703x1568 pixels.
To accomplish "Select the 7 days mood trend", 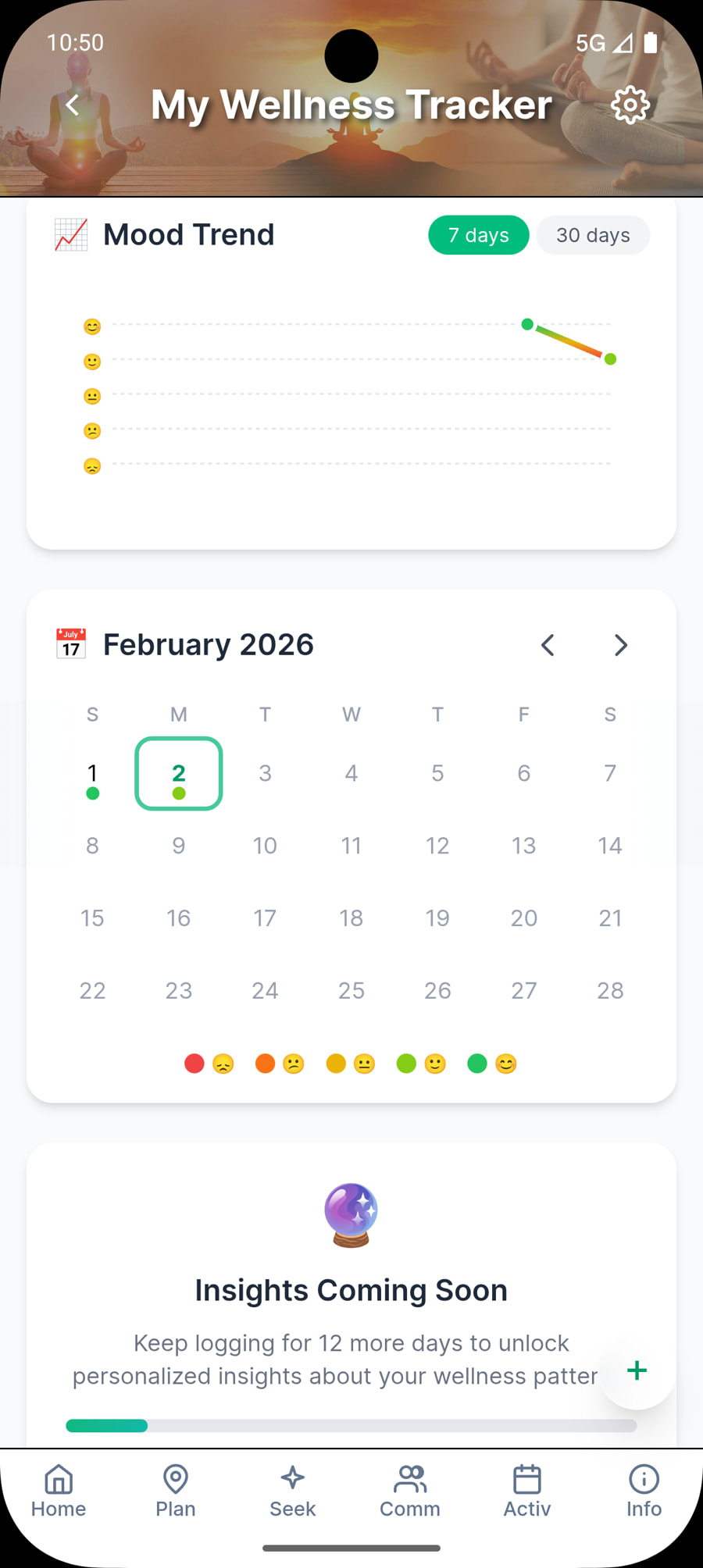I will 478,235.
